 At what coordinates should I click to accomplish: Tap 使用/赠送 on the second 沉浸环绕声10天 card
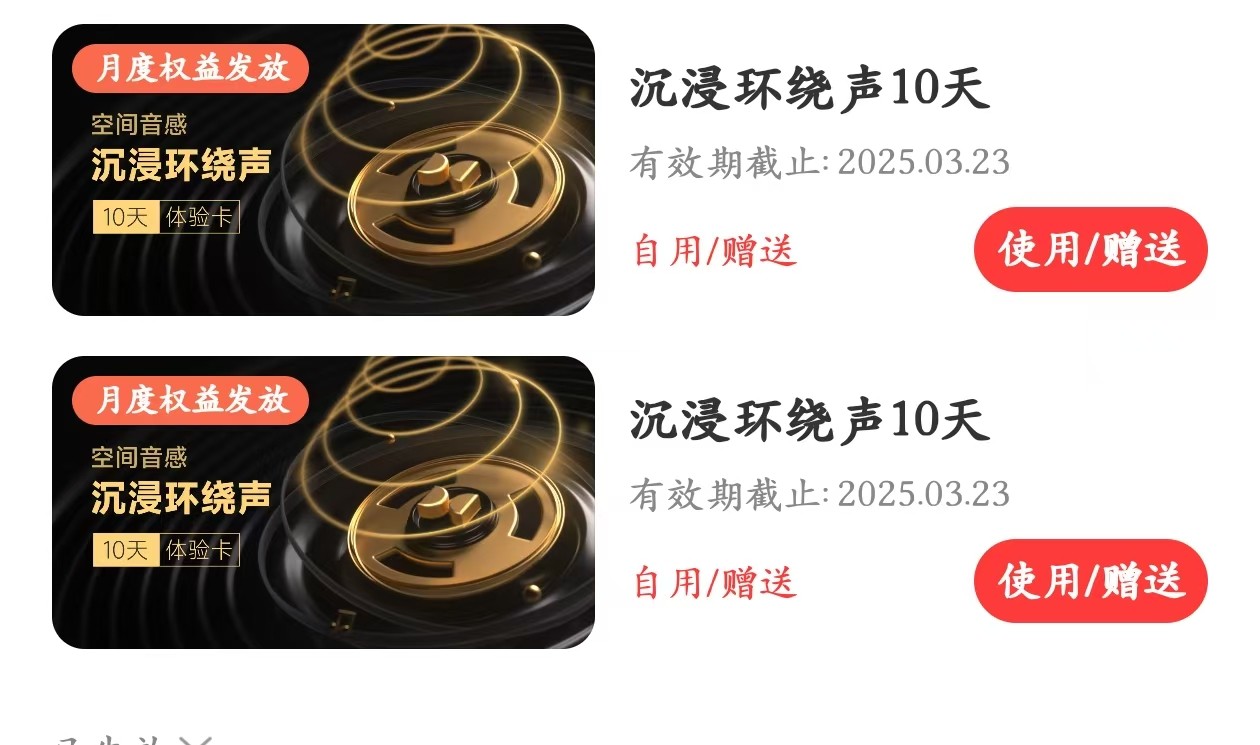(1090, 581)
